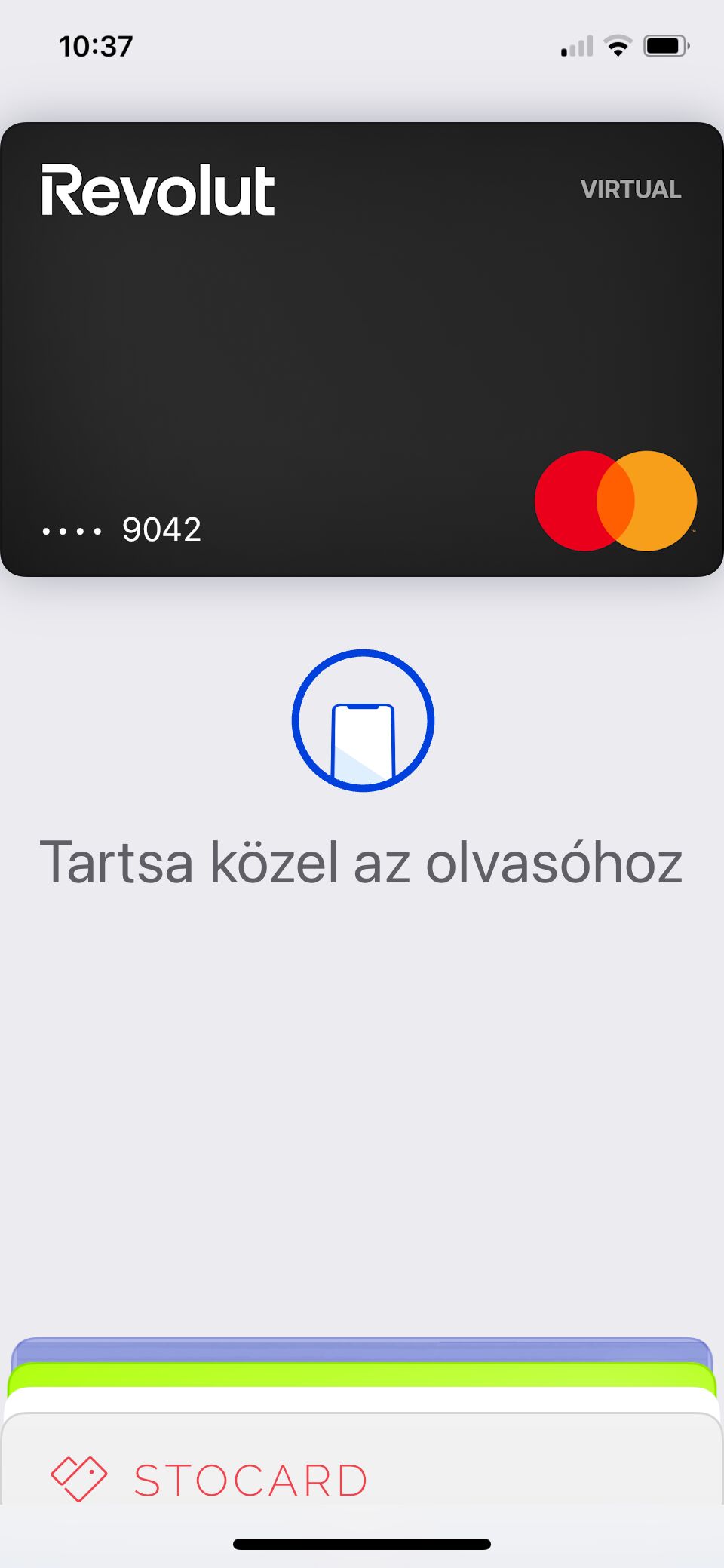Select the white card above Stocard
This screenshot has height=1568, width=724.
point(362,1400)
